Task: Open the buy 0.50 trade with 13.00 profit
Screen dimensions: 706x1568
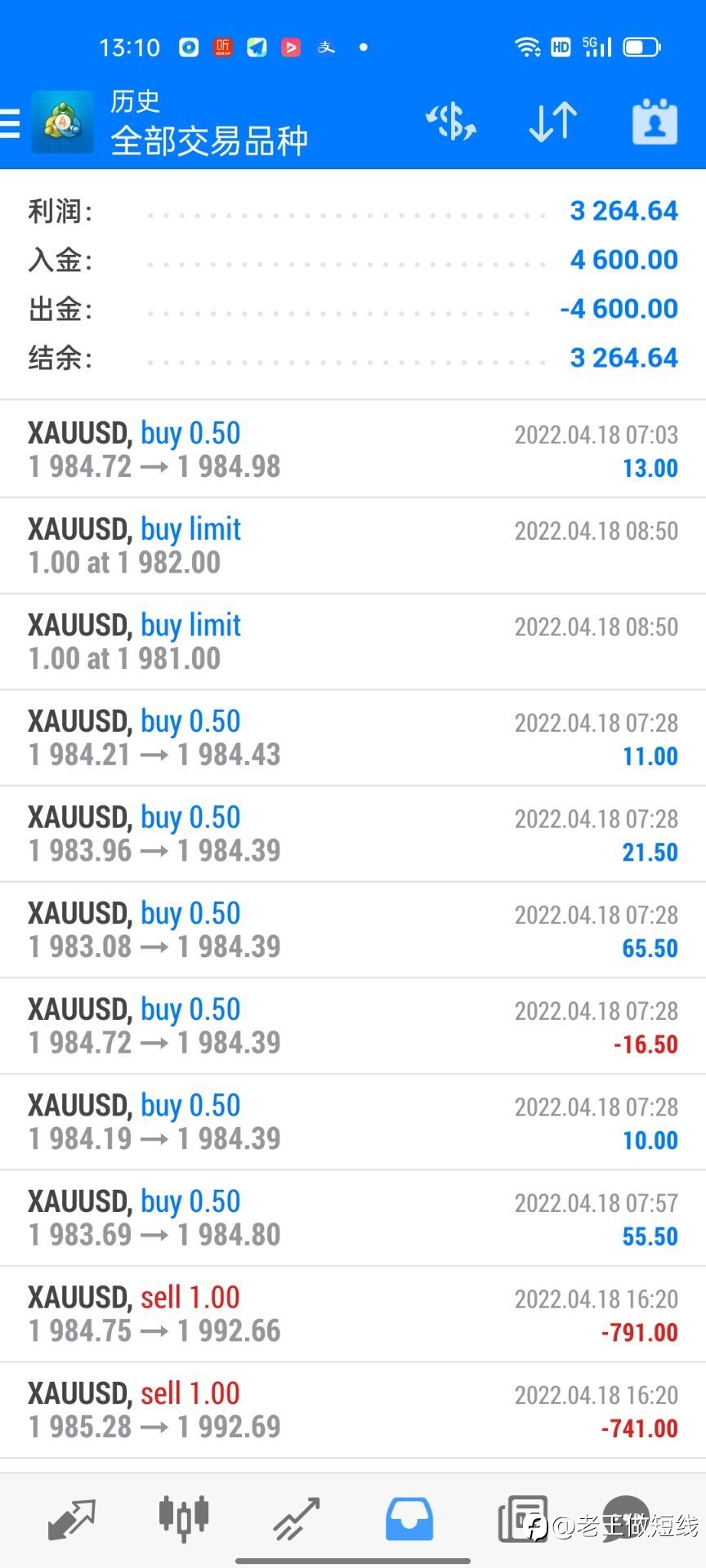Action: pyautogui.click(x=353, y=449)
